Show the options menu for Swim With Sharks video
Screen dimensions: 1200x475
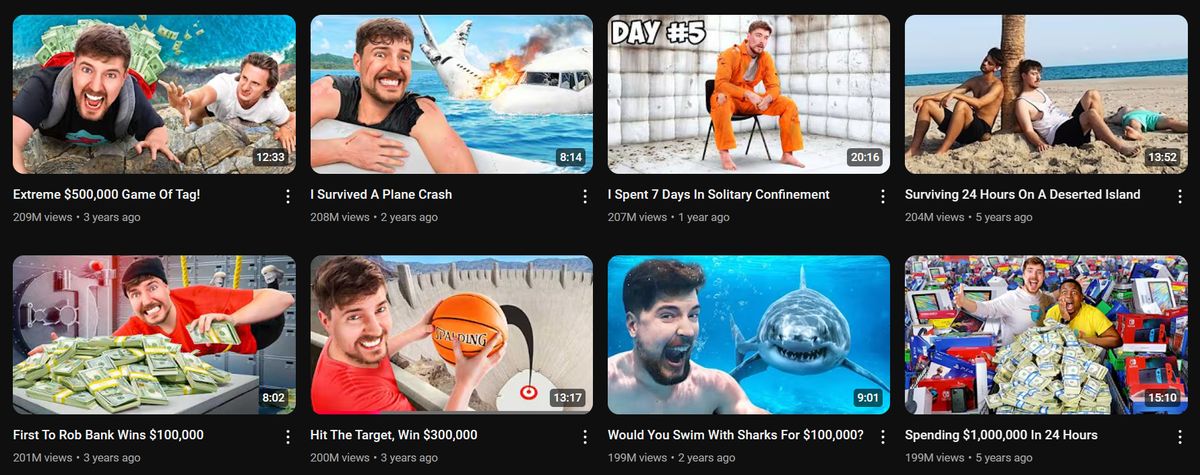pyautogui.click(x=882, y=437)
